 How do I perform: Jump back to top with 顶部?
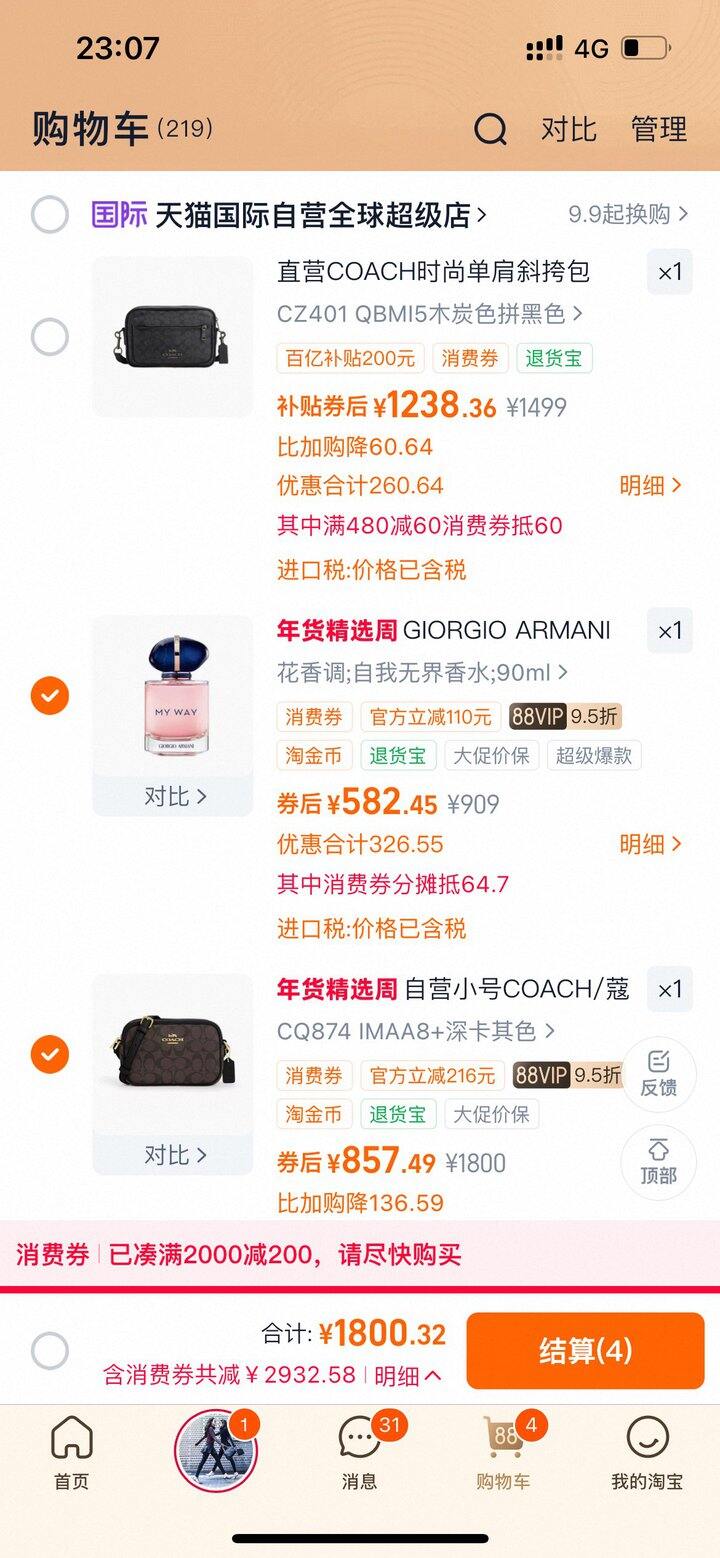[x=658, y=1162]
